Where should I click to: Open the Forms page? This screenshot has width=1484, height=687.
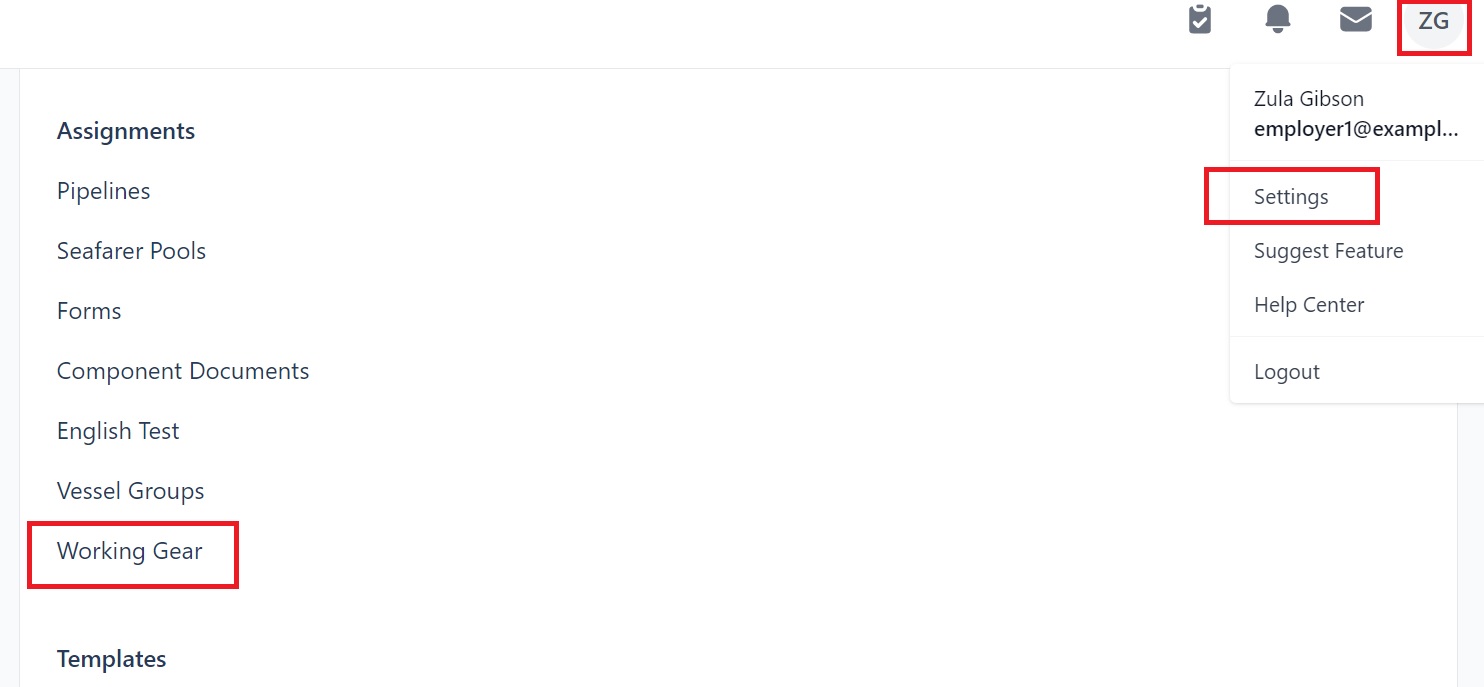coord(89,311)
